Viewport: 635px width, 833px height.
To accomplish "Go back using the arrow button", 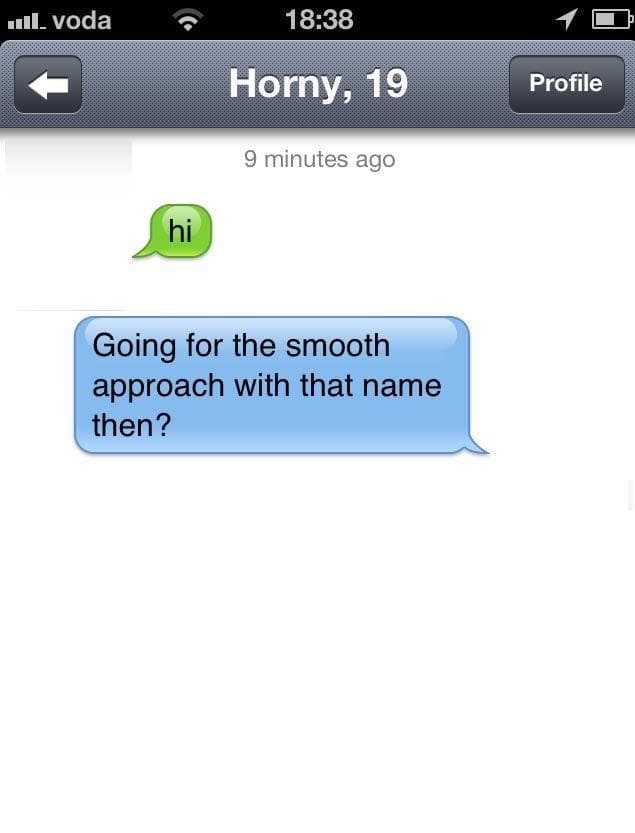I will 48,85.
